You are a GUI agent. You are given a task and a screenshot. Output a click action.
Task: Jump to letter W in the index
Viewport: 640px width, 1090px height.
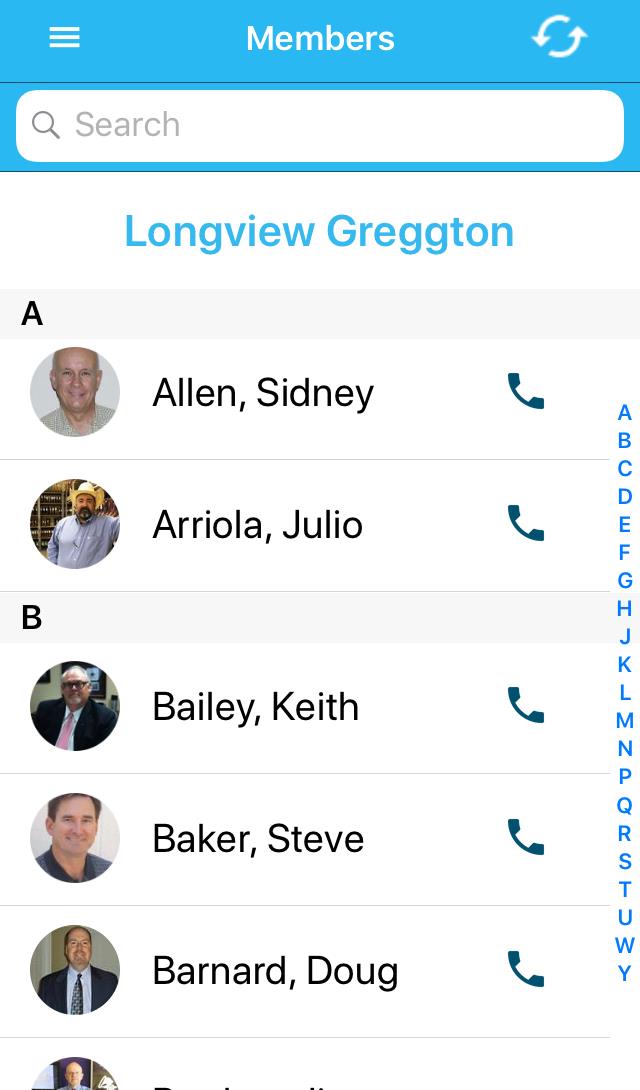click(625, 945)
